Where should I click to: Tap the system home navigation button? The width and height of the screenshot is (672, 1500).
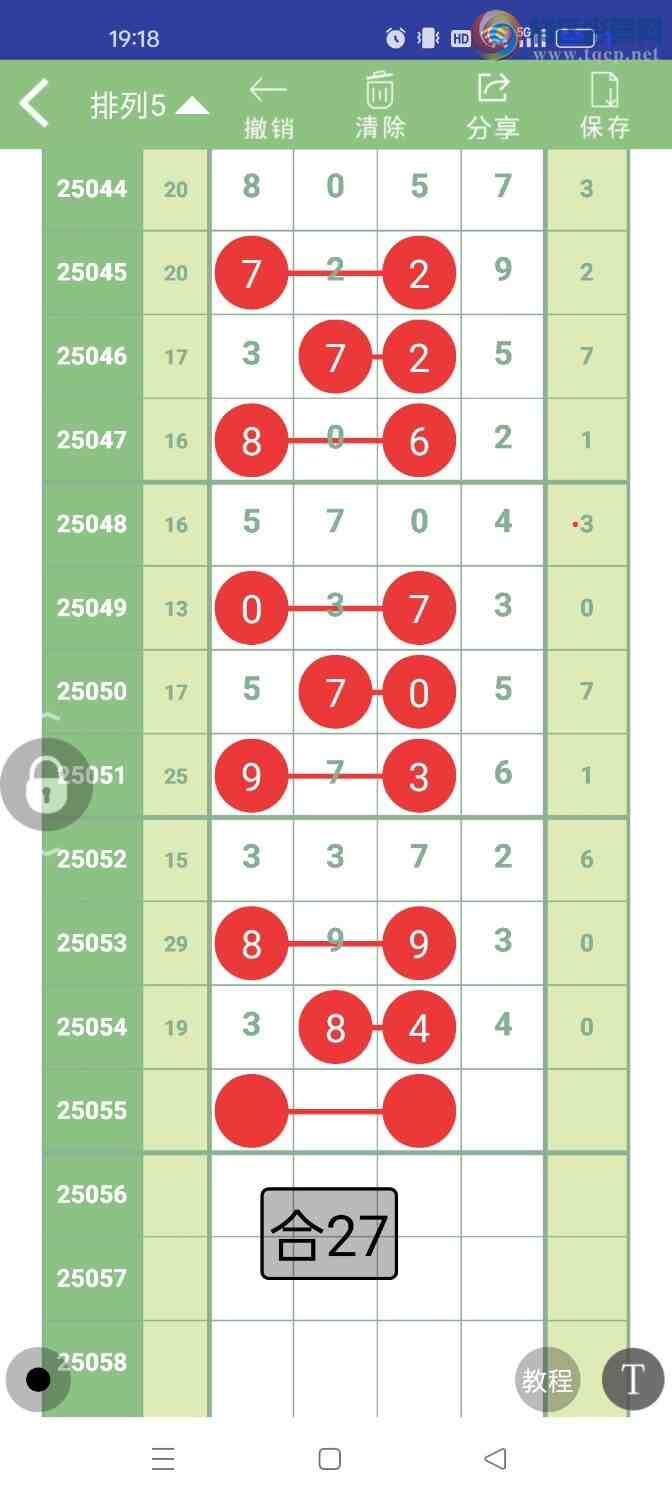330,1459
